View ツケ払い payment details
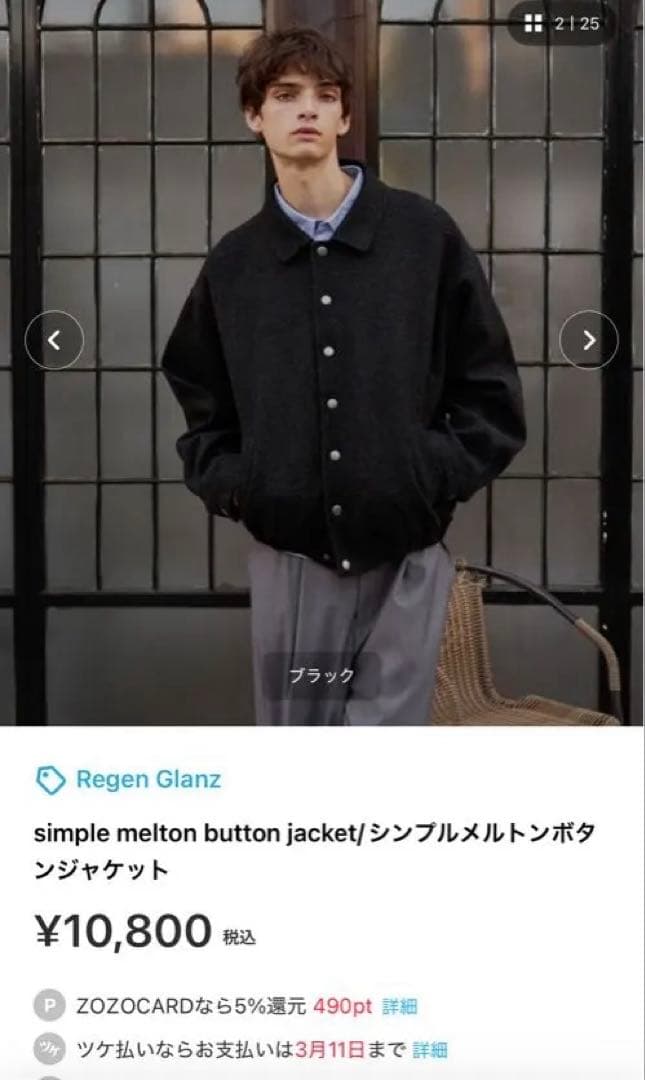The image size is (645, 1080). (430, 1049)
